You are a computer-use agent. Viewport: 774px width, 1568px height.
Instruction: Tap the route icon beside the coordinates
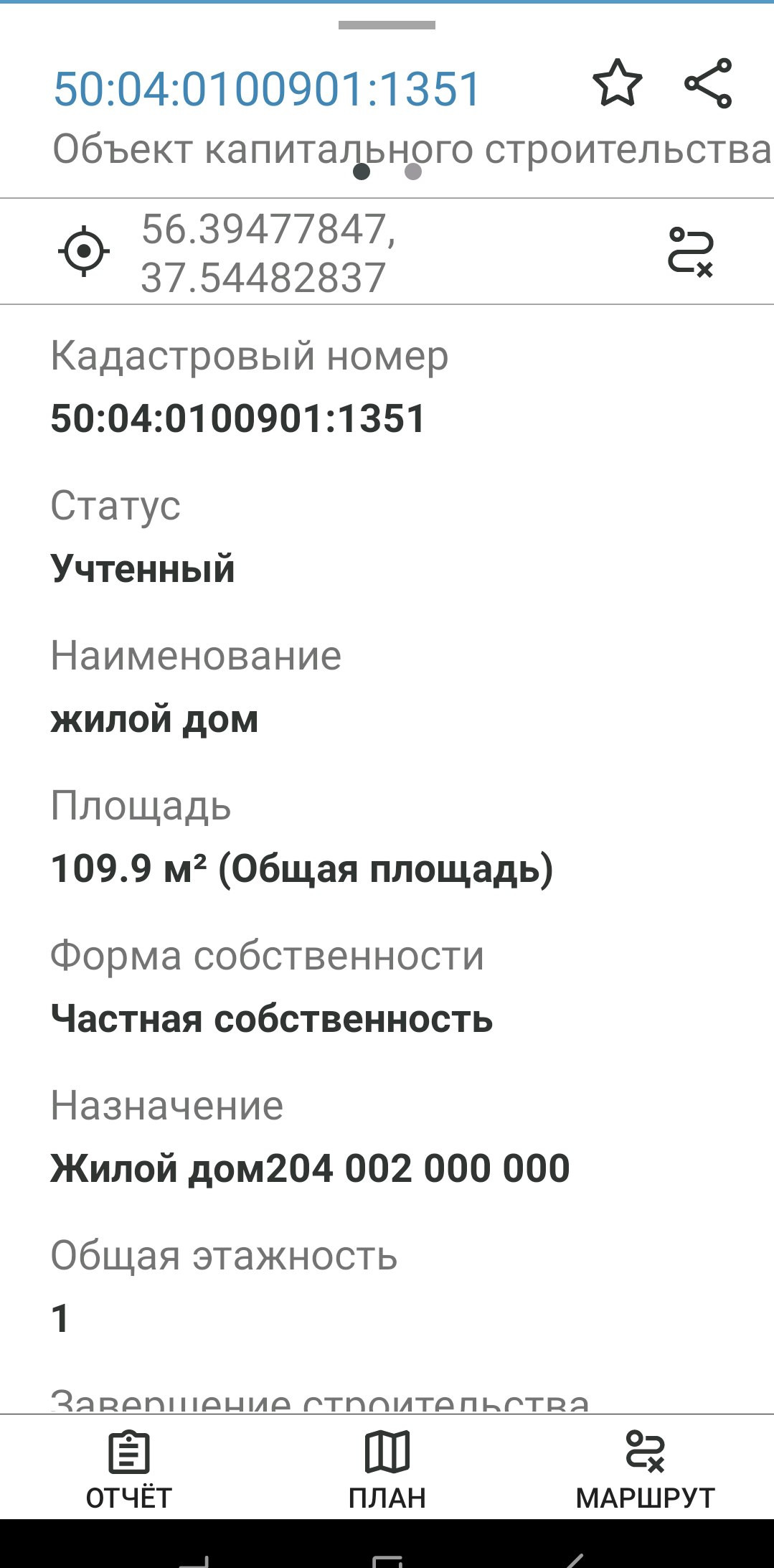tap(690, 251)
